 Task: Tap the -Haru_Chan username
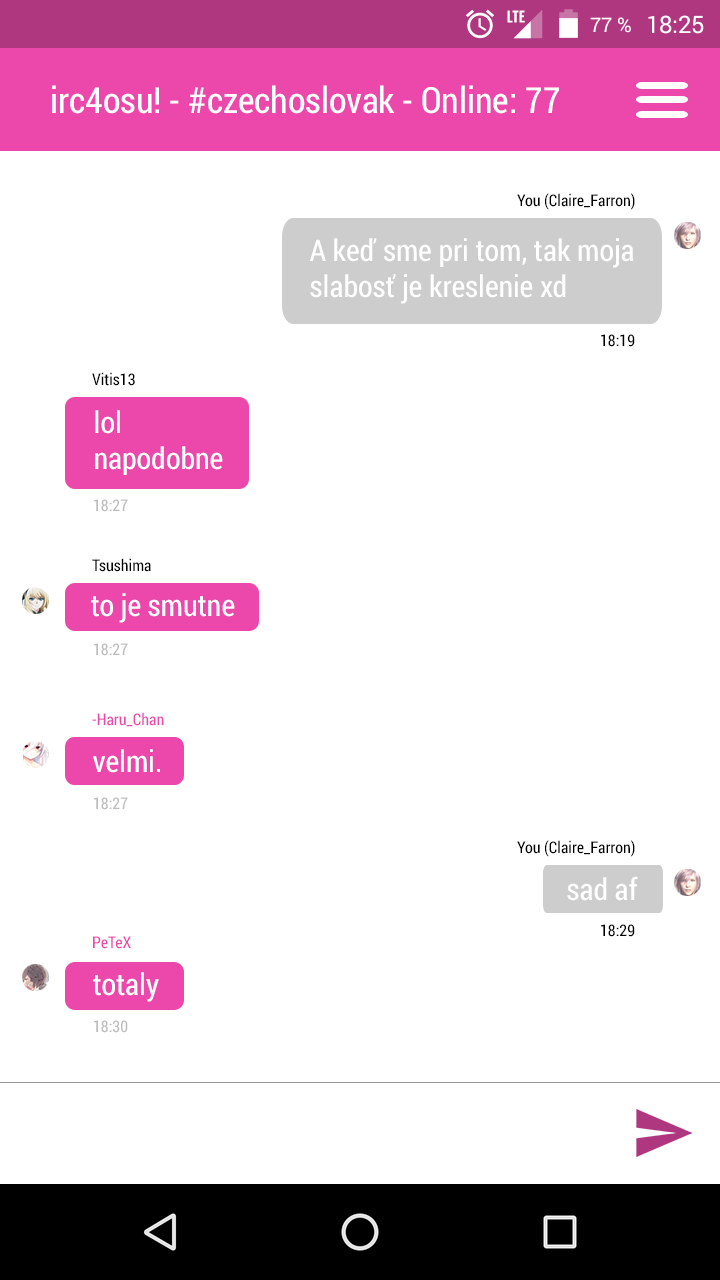[128, 719]
